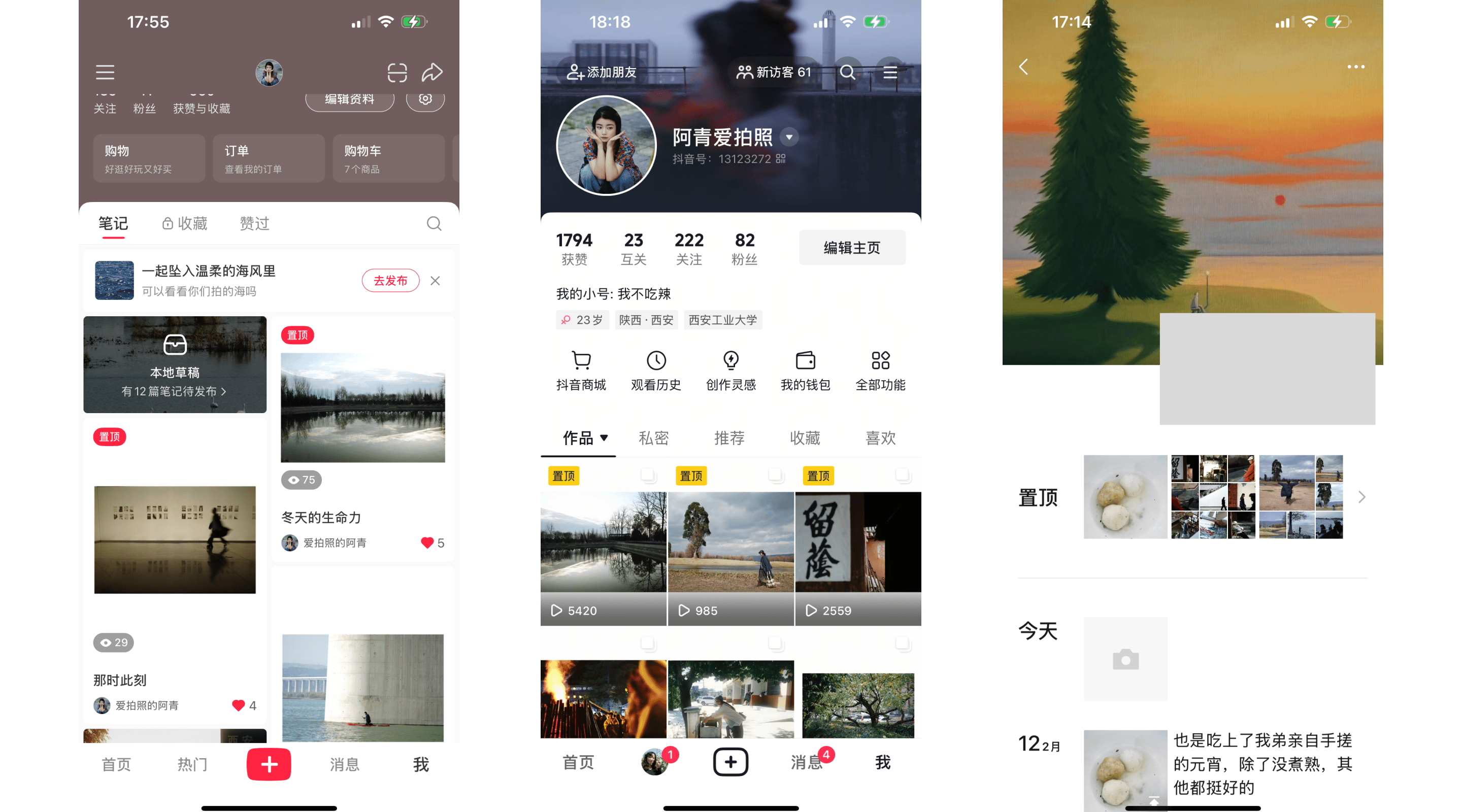1462x812 pixels.
Task: Switch to the 喜欢 tab
Action: point(880,437)
